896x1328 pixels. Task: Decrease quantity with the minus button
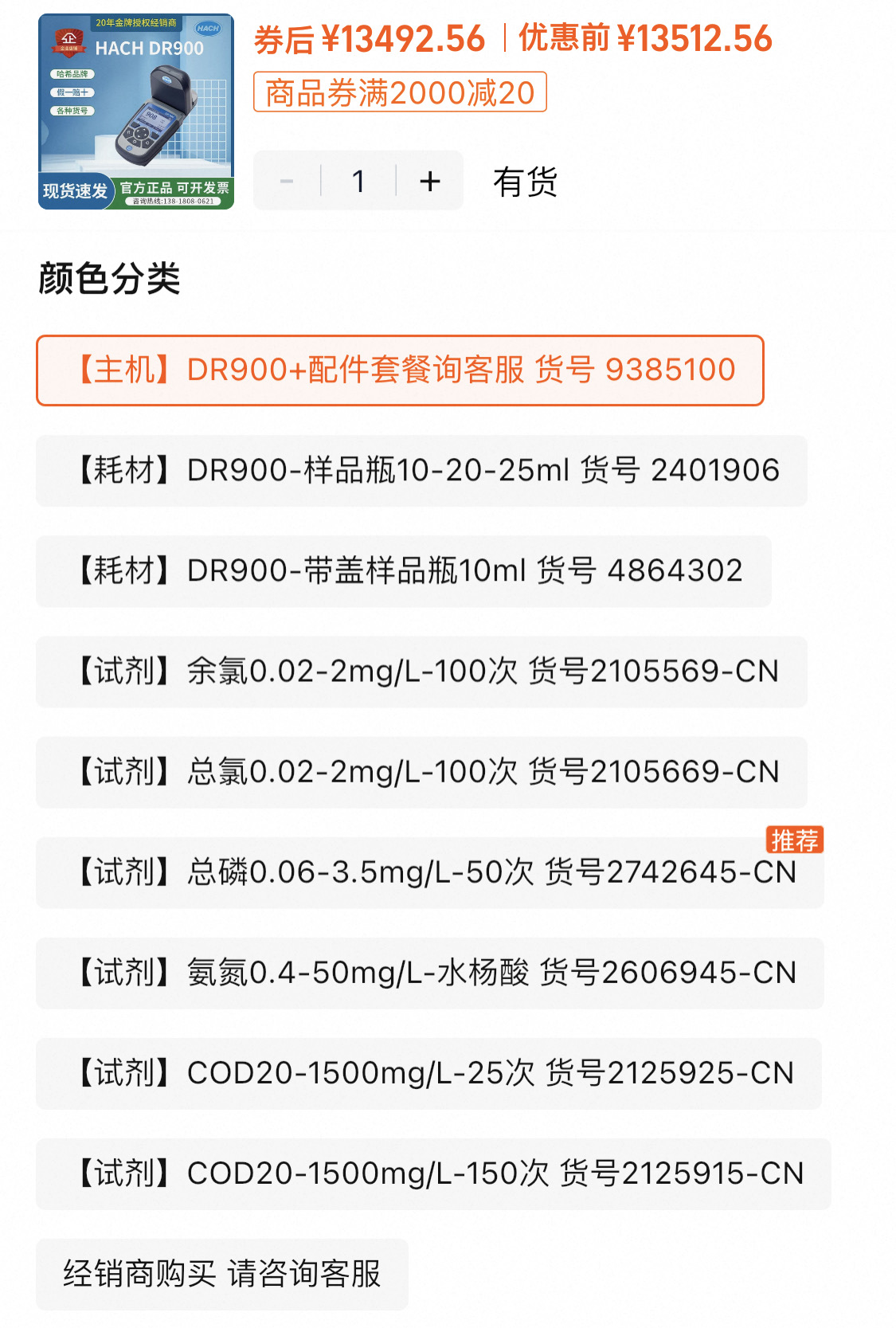coord(287,181)
